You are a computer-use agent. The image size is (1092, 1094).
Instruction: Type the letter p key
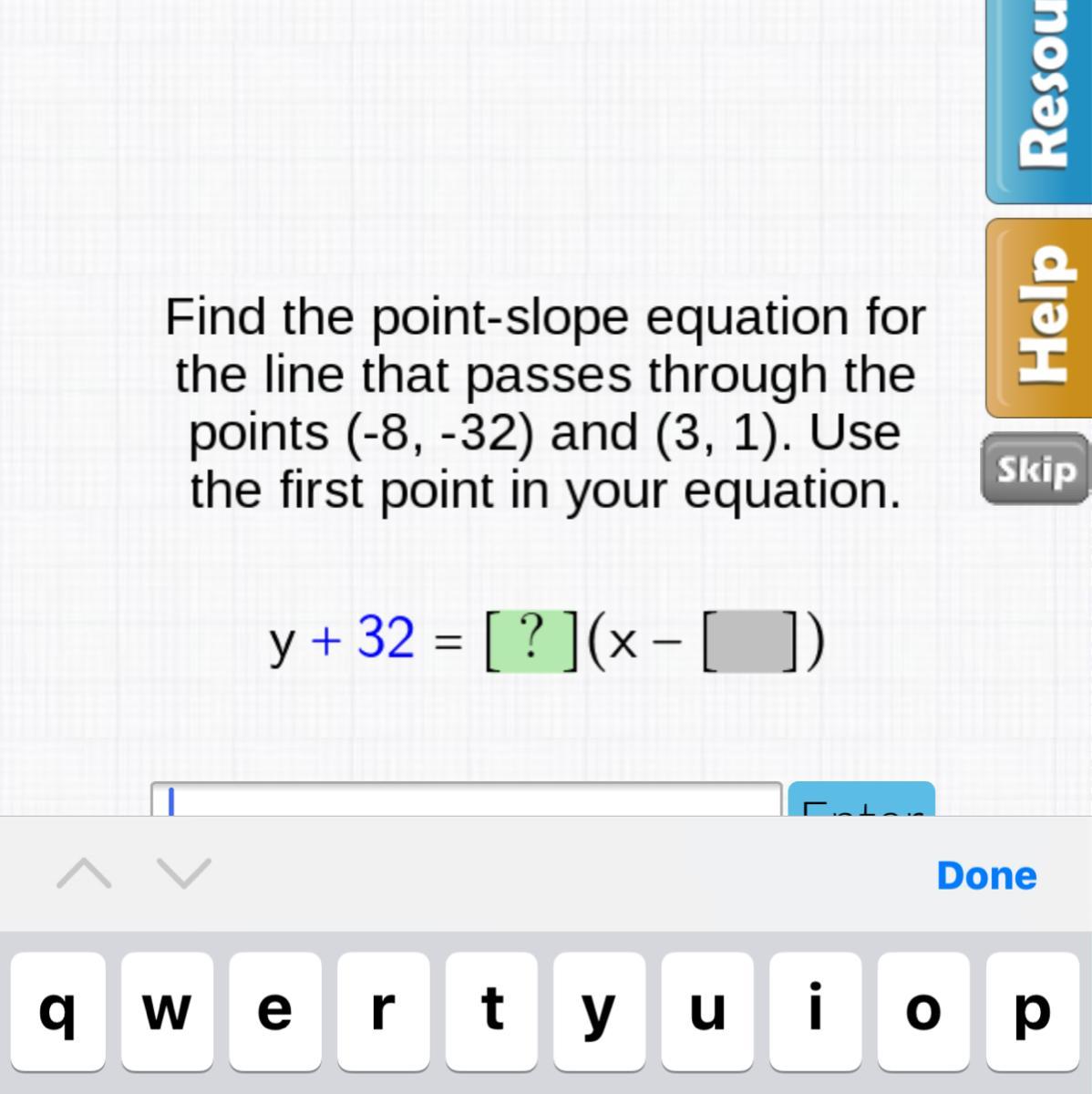point(1033,1011)
